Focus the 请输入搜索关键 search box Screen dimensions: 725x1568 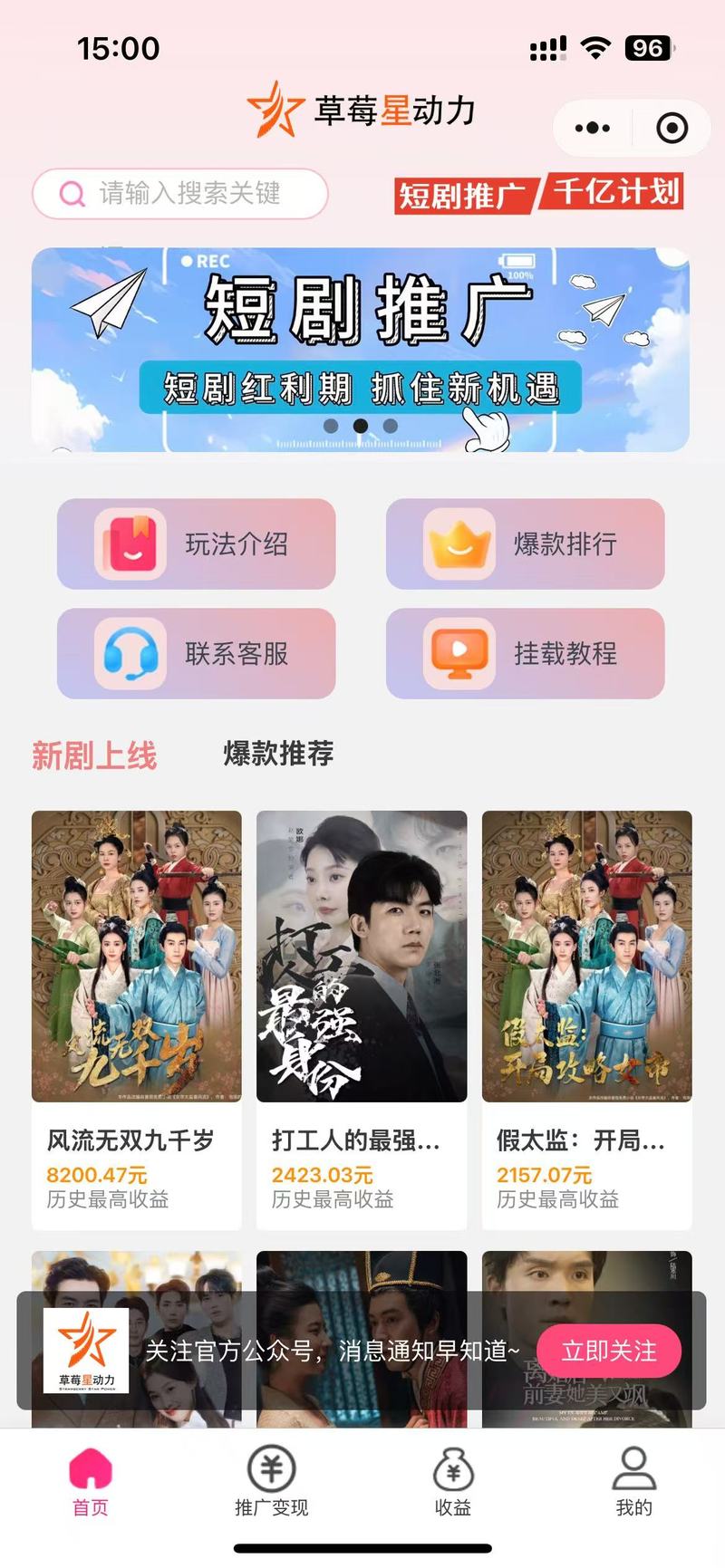click(180, 194)
